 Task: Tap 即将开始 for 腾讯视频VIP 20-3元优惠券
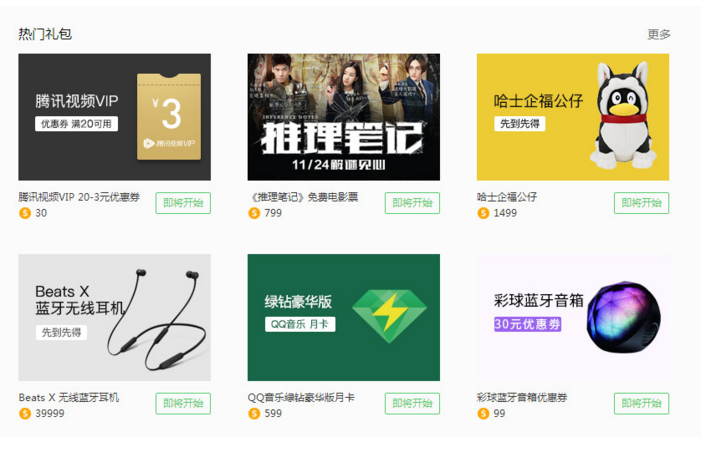[183, 203]
